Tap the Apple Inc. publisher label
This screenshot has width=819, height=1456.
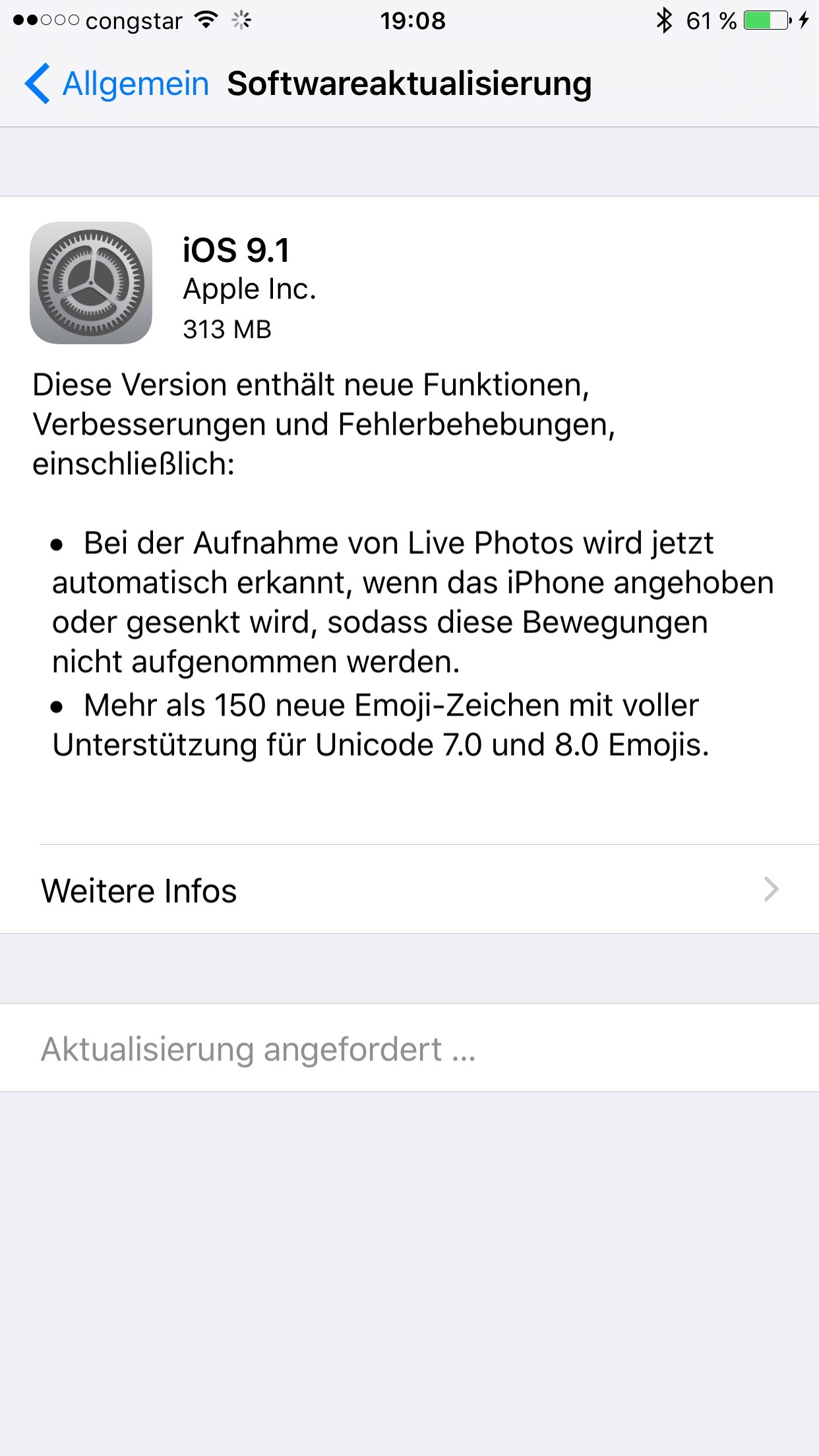pos(249,288)
